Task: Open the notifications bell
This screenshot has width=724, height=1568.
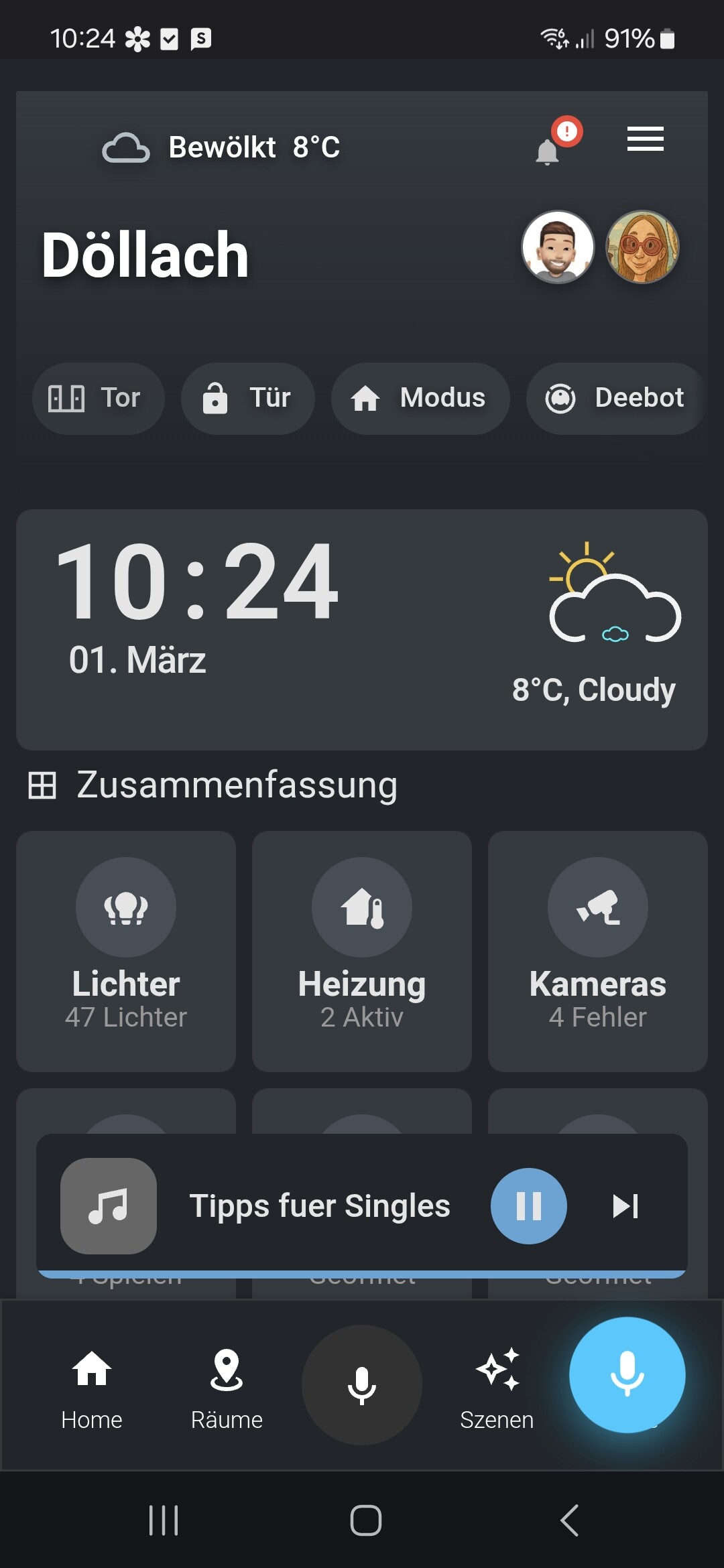Action: [548, 151]
